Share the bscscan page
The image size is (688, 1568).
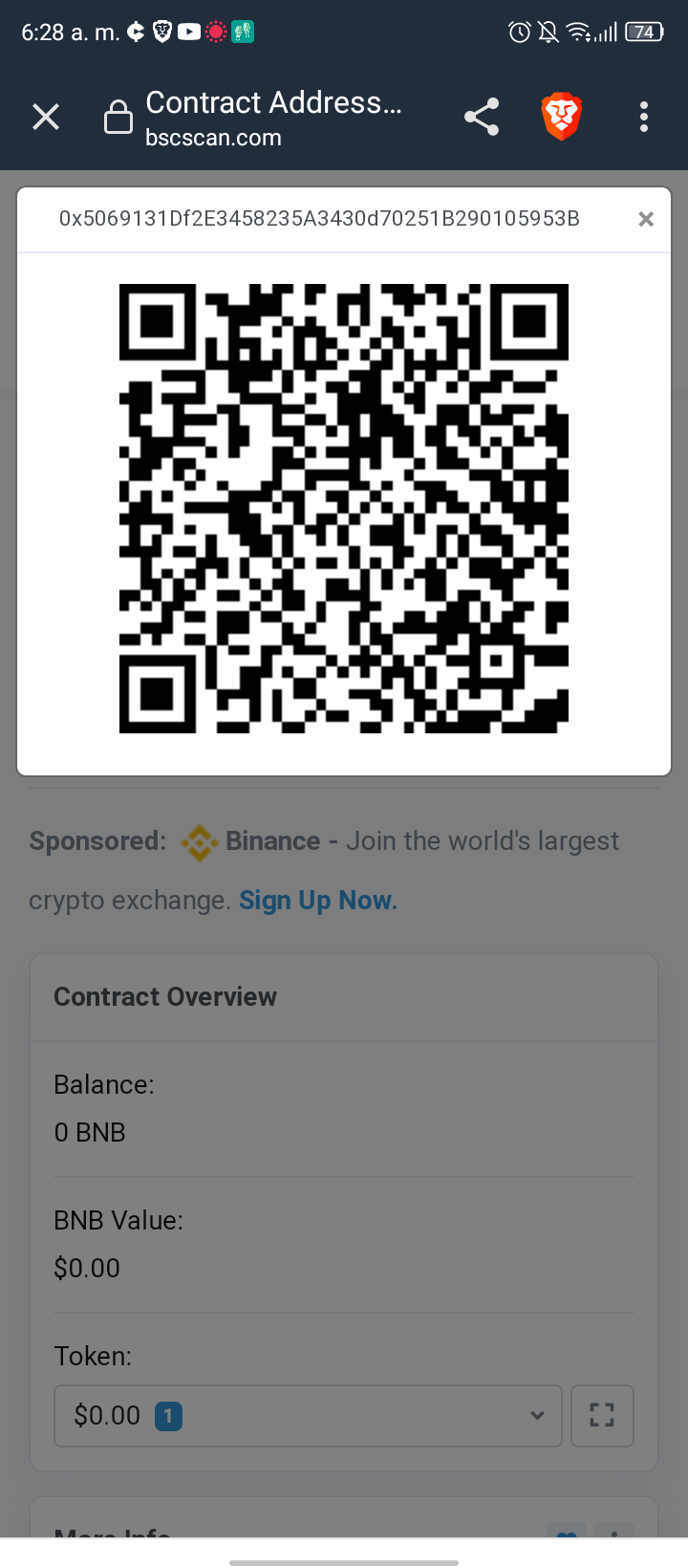point(482,117)
